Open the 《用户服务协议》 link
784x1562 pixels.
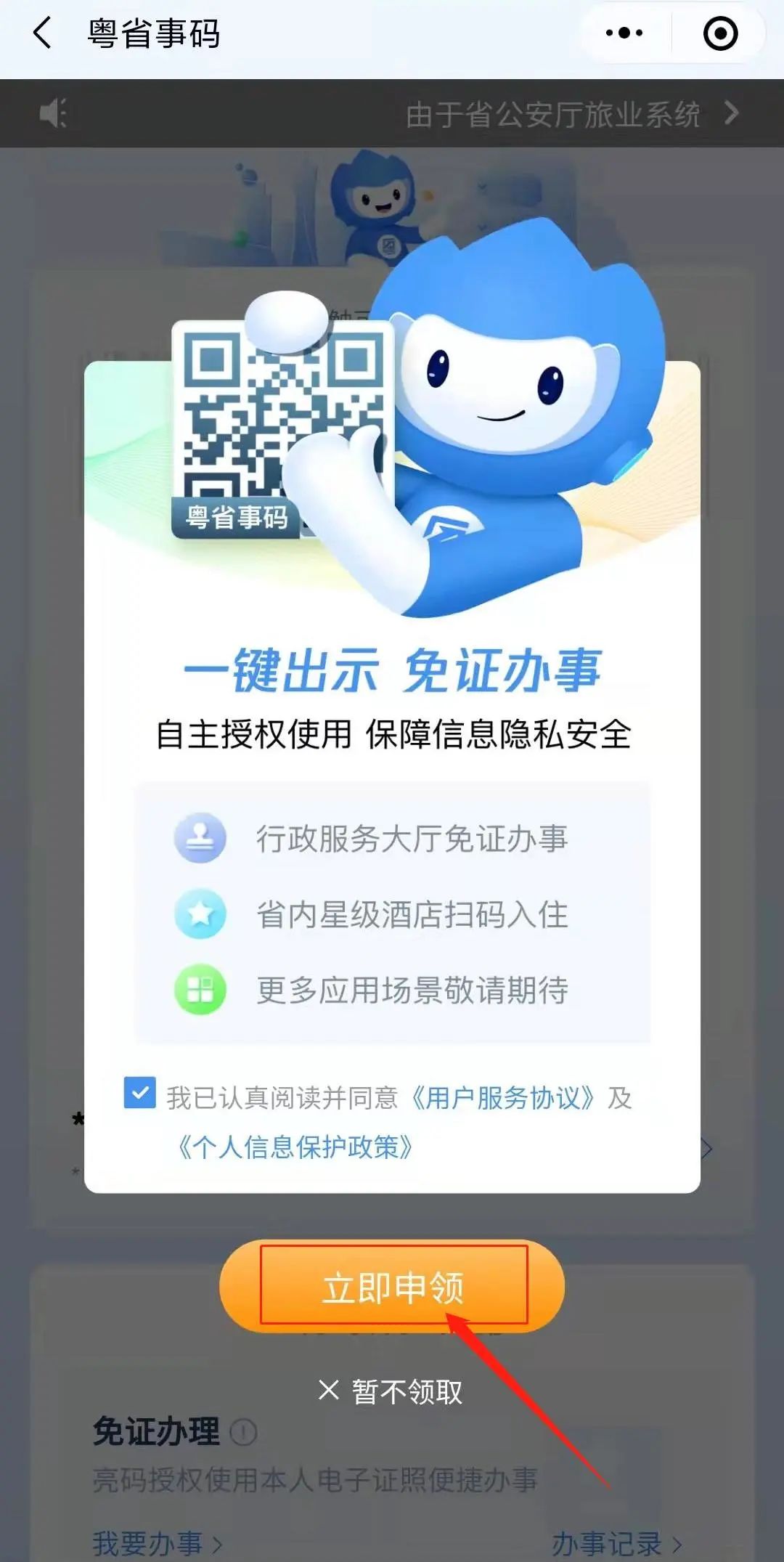[x=502, y=1098]
